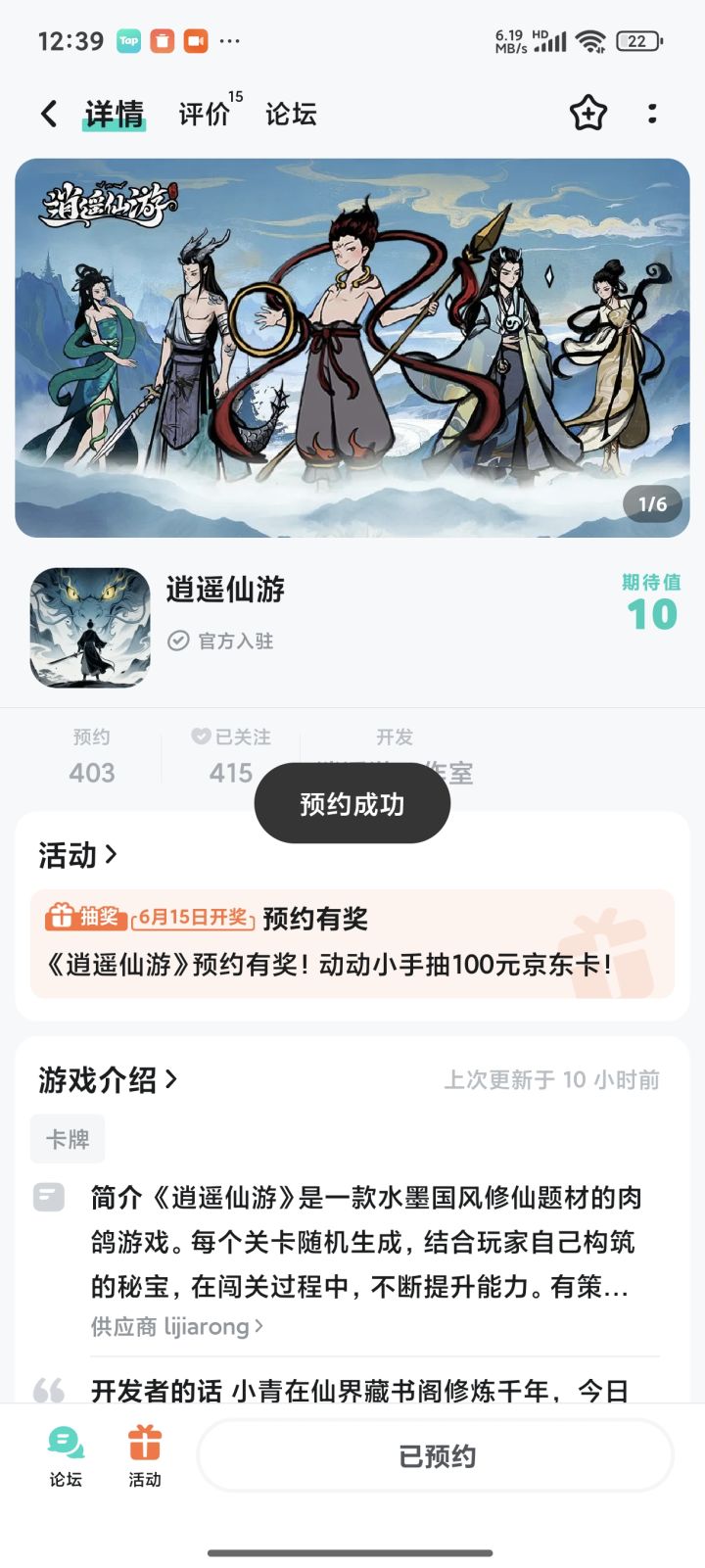Tap the note icon next to the 简介 text
Viewport: 705px width, 1568px height.
tap(49, 1197)
